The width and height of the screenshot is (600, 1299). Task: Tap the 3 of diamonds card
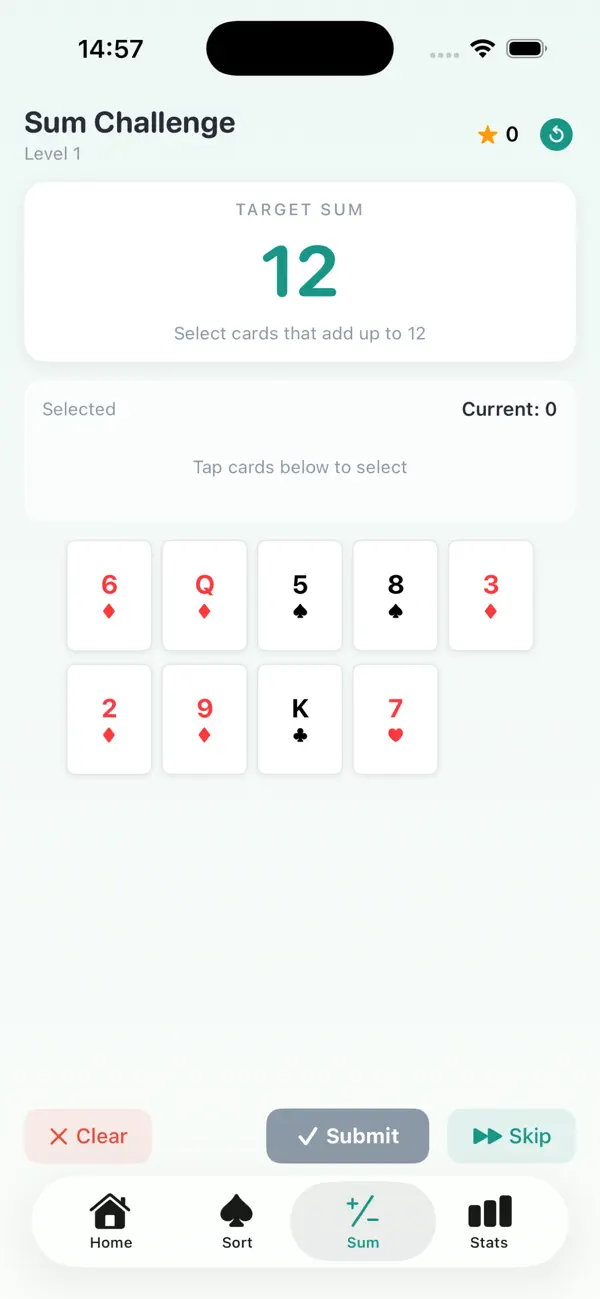(x=491, y=596)
